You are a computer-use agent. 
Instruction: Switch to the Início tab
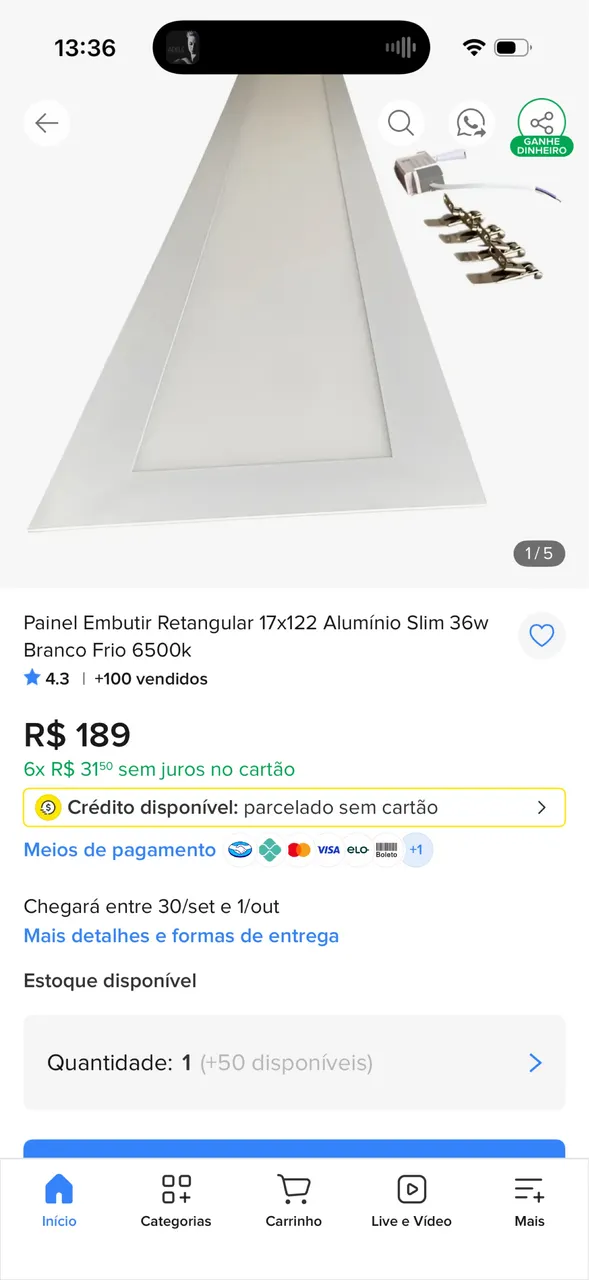pos(59,1200)
